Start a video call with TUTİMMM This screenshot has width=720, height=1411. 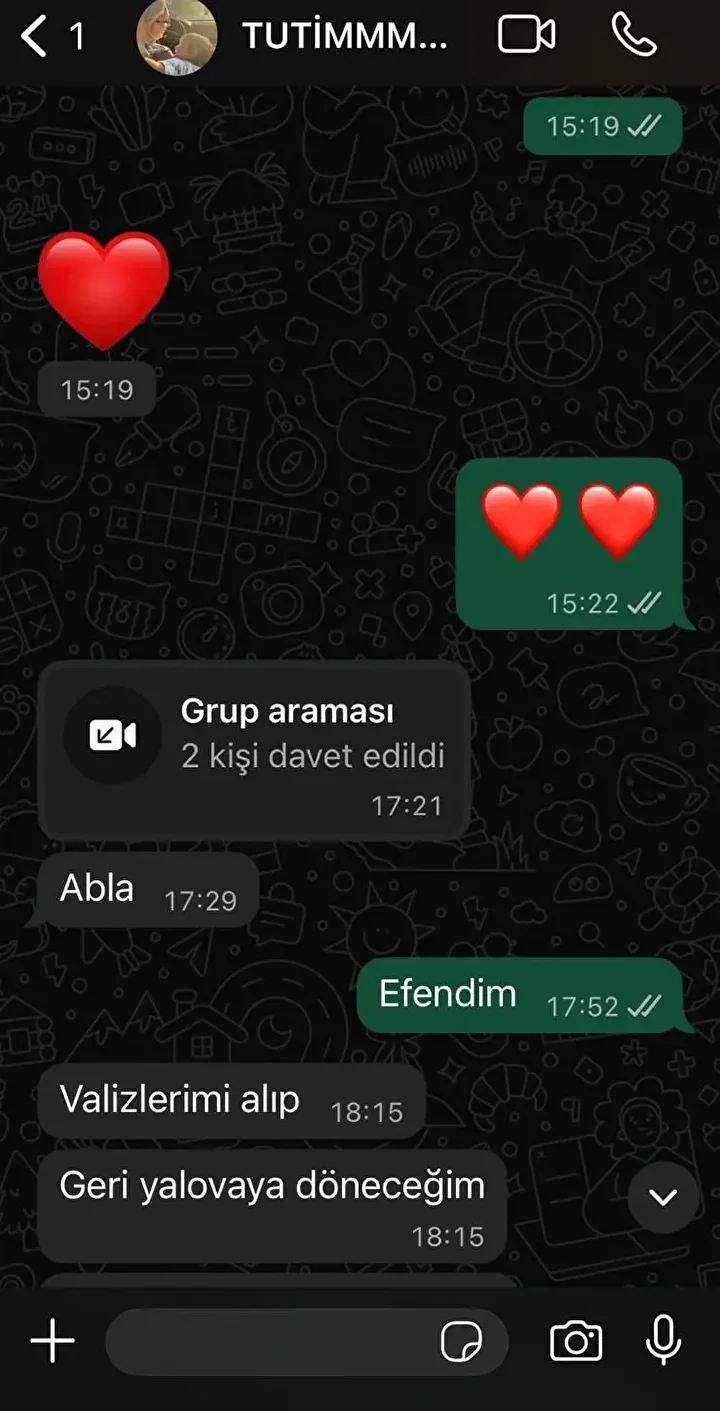pos(526,36)
